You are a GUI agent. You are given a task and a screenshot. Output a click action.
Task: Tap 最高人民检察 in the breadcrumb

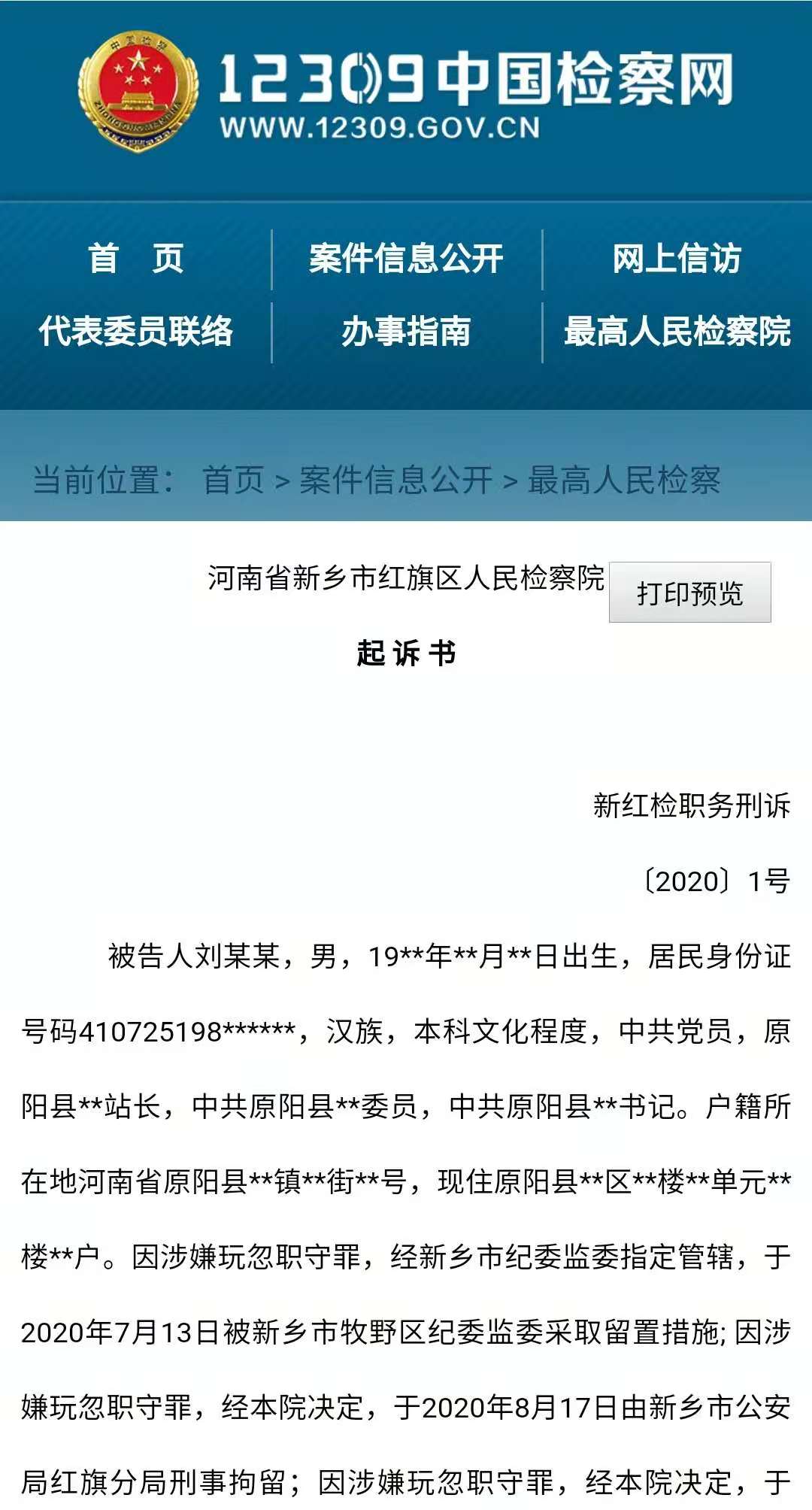coord(624,480)
